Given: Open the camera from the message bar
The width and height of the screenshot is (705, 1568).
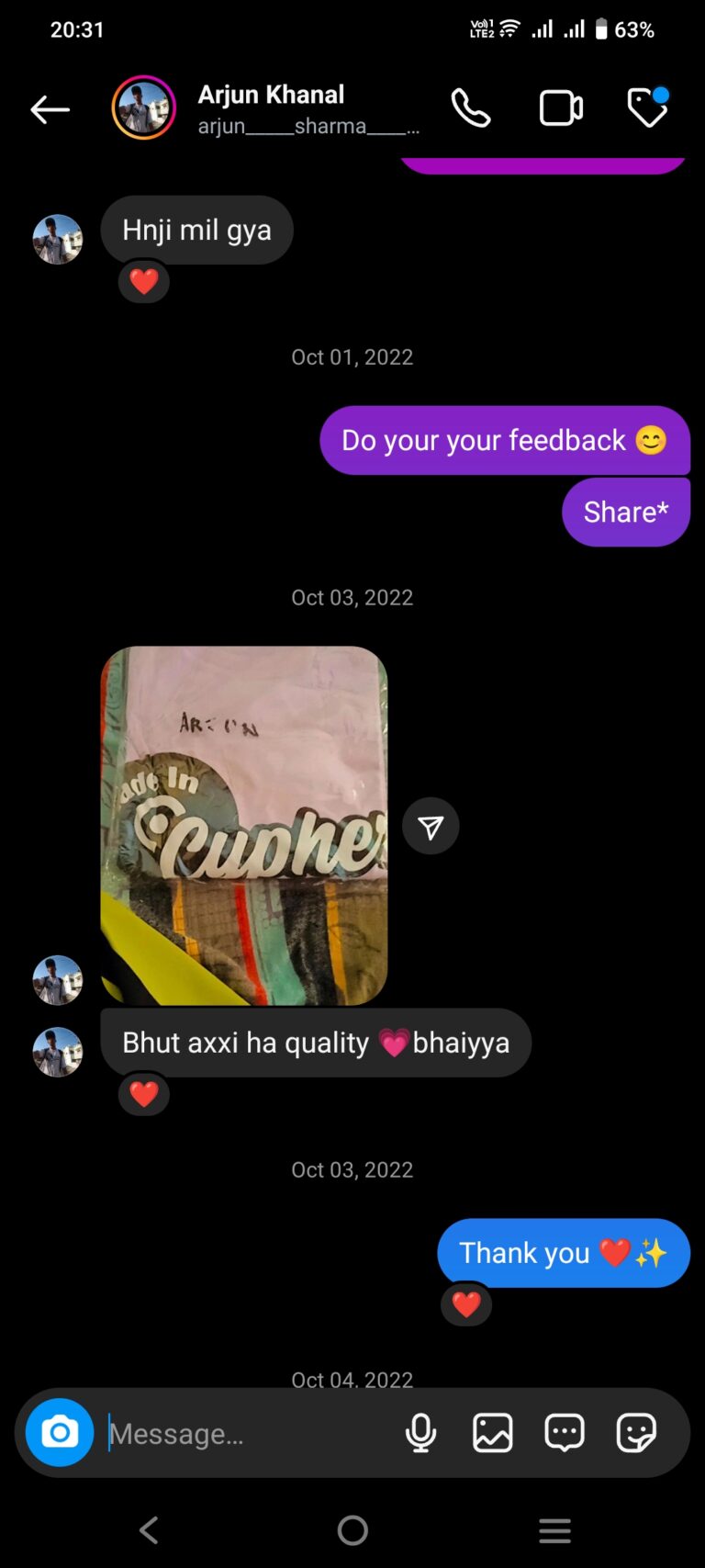Looking at the screenshot, I should 60,1432.
